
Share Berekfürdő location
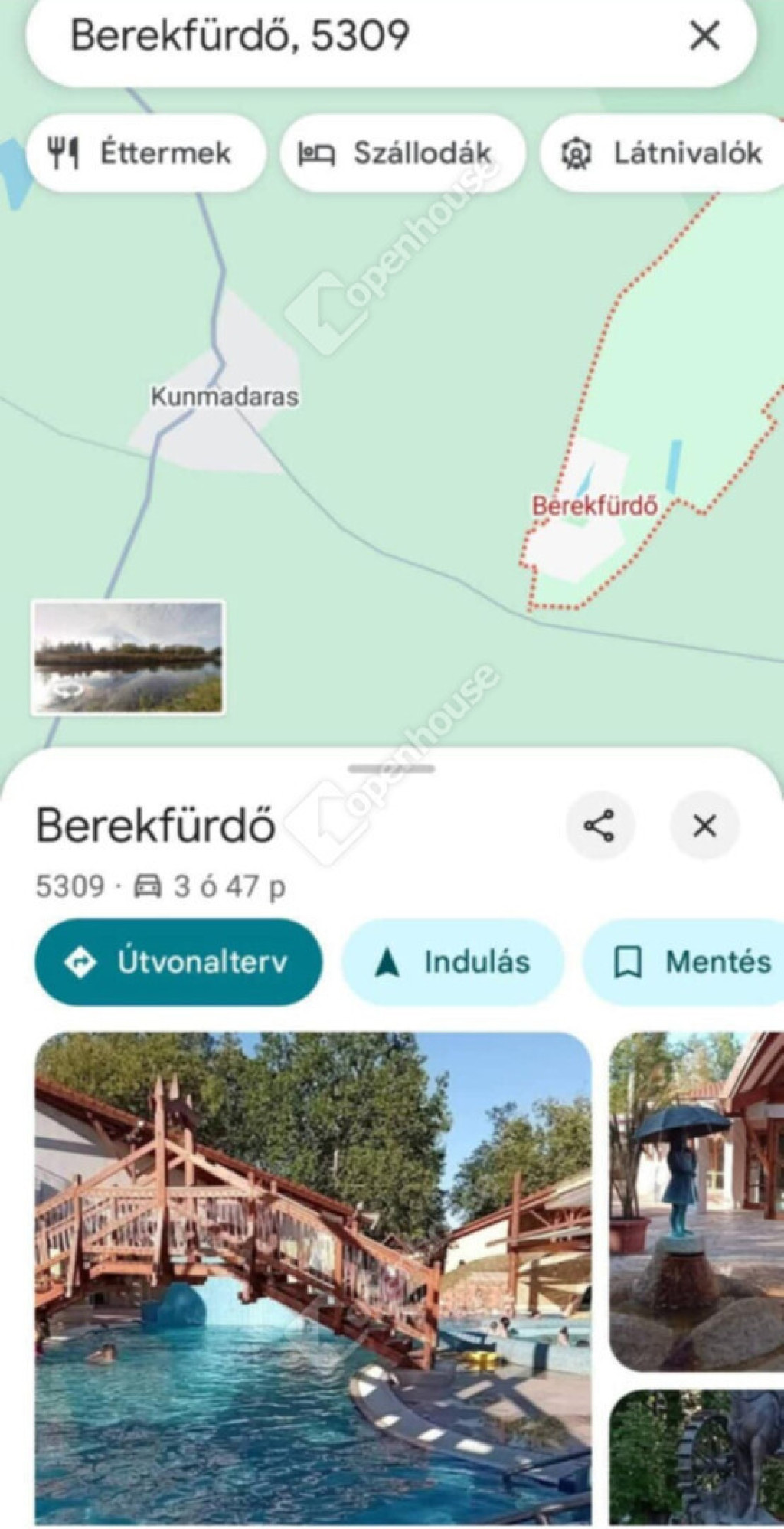coord(599,826)
